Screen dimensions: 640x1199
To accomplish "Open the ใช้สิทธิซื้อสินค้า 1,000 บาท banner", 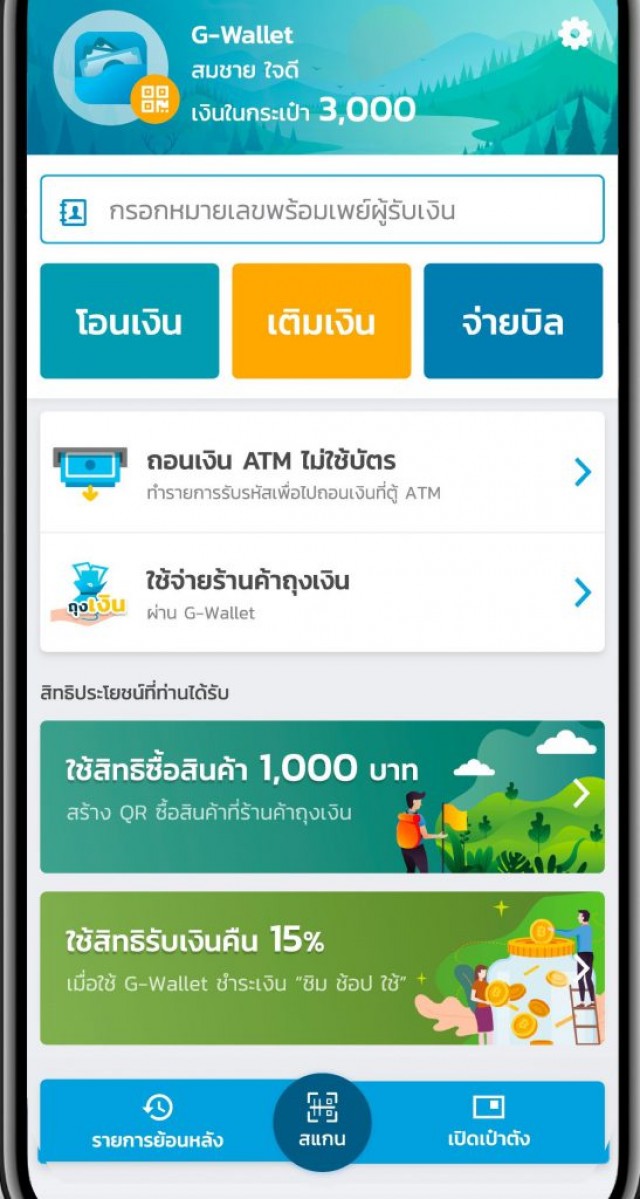I will pos(322,796).
